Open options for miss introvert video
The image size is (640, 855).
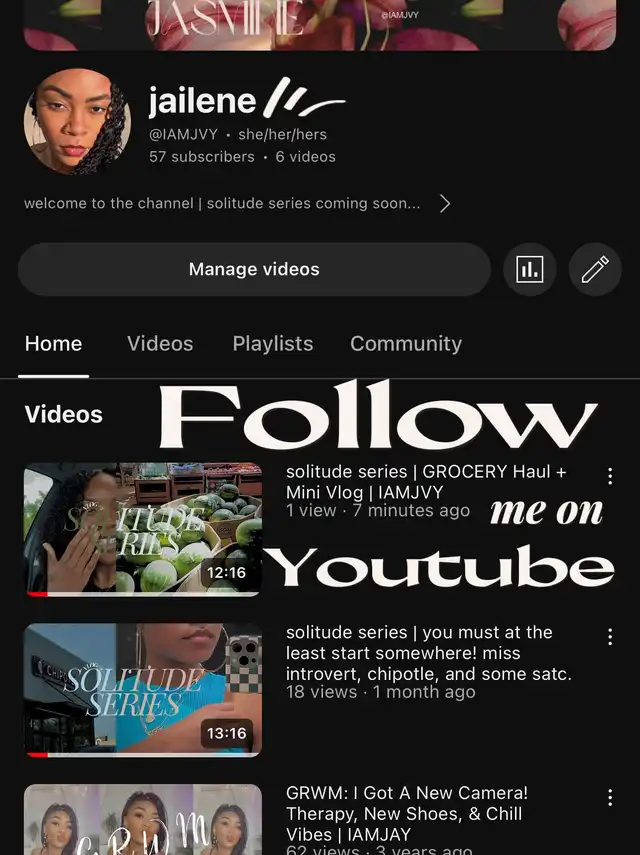click(x=610, y=637)
